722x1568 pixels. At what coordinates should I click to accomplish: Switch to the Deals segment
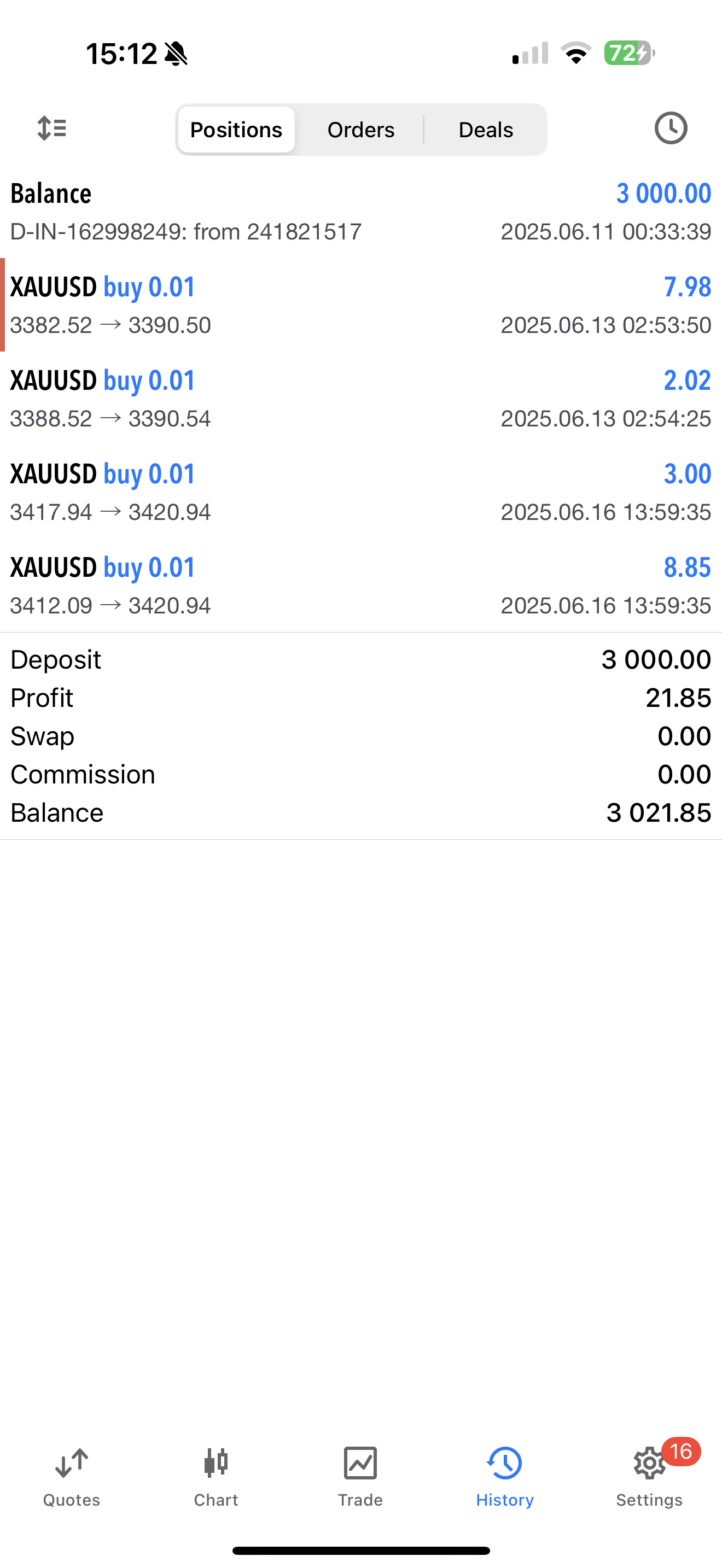(x=485, y=130)
